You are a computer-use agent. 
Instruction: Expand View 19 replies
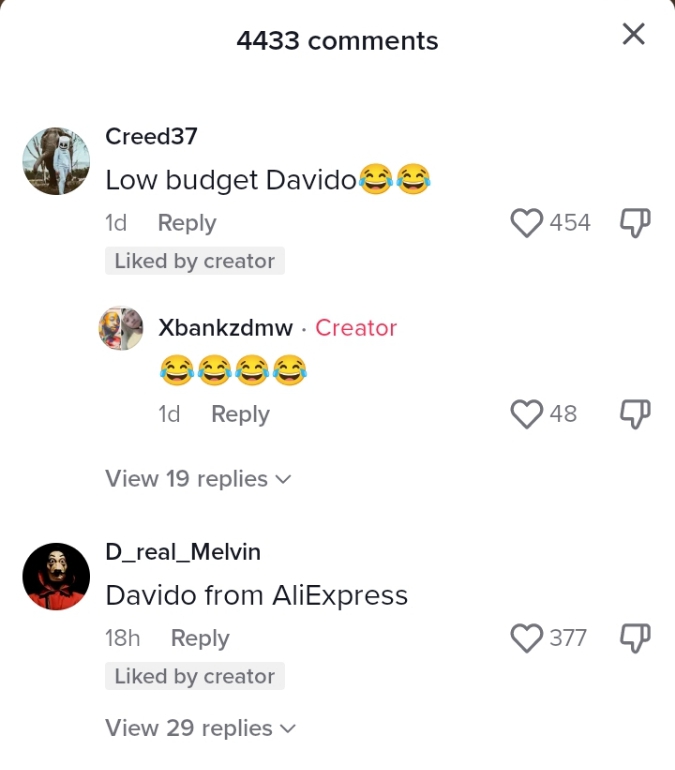coord(198,479)
